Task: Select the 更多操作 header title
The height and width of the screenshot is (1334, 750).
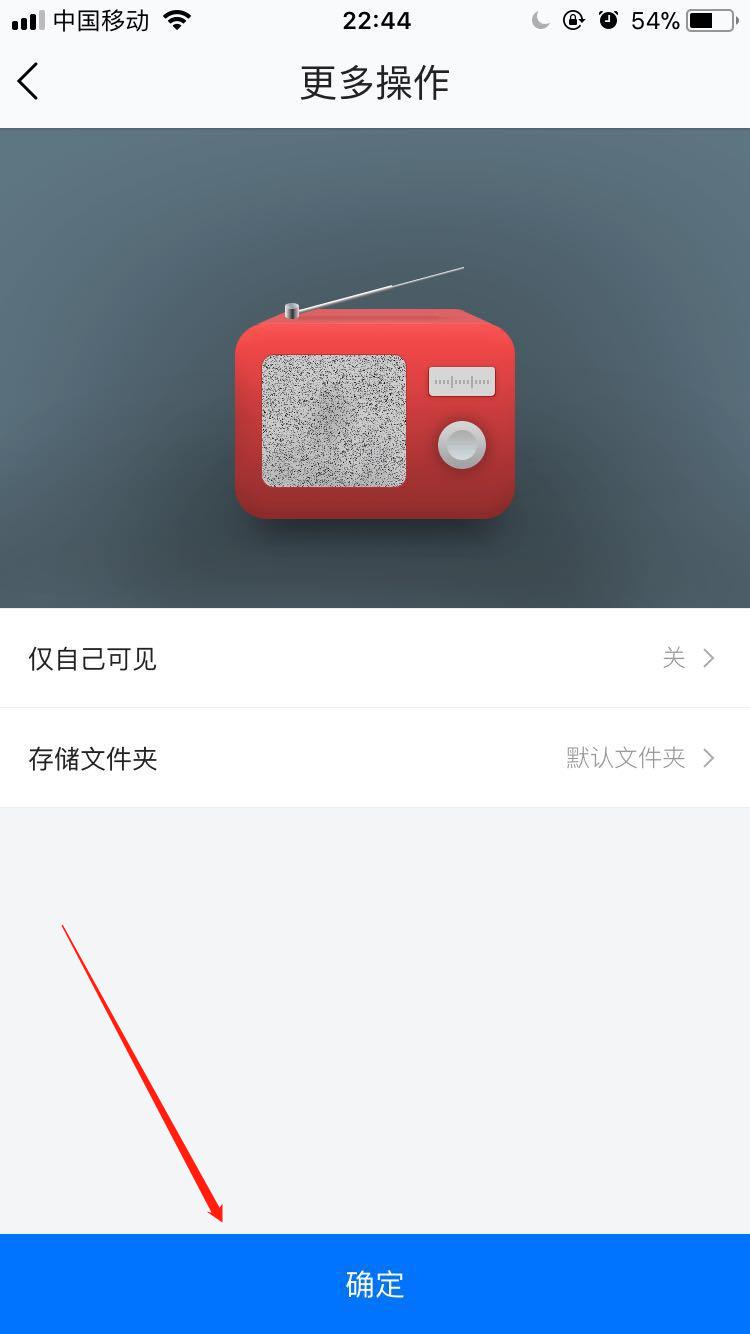Action: [373, 82]
